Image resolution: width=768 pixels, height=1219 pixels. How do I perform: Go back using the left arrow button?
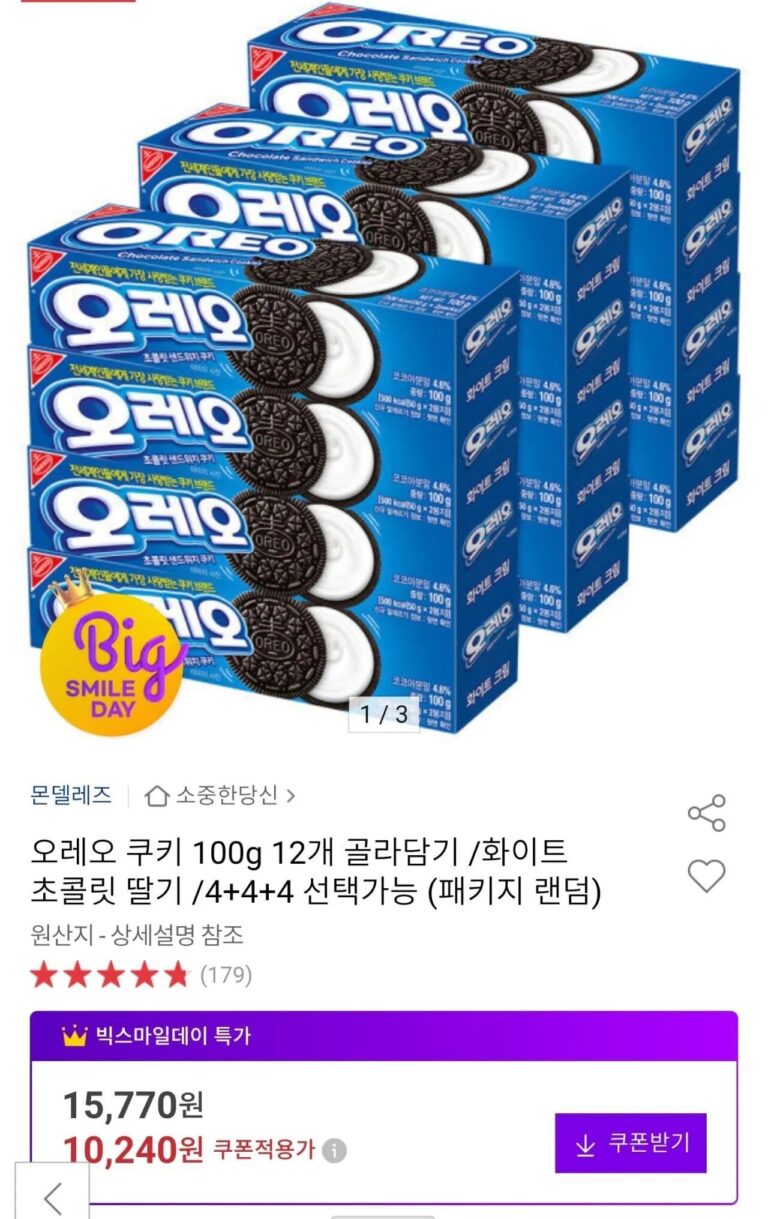(x=52, y=1195)
